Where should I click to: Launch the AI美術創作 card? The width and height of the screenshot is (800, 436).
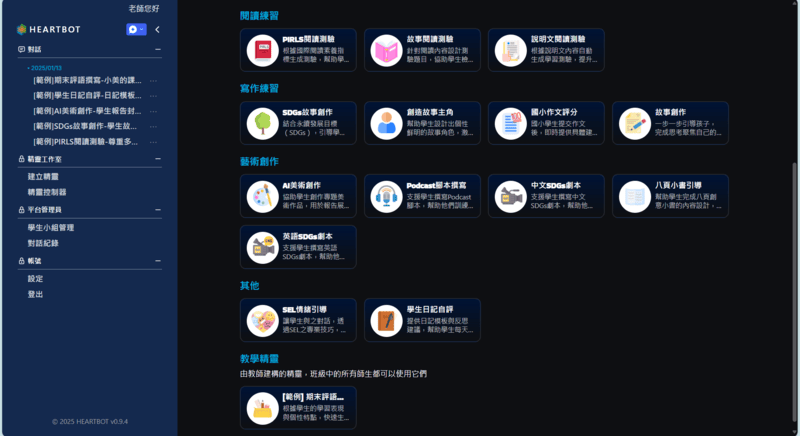(x=298, y=196)
